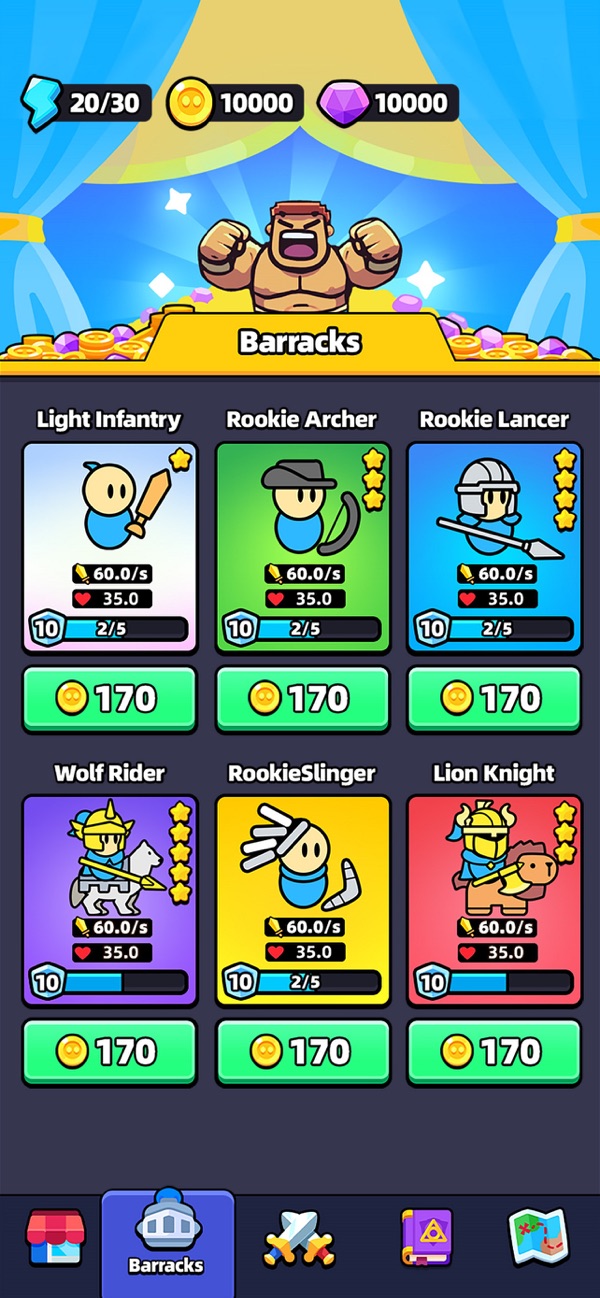
Task: Switch to the crossed swords battle tab
Action: [299, 1238]
